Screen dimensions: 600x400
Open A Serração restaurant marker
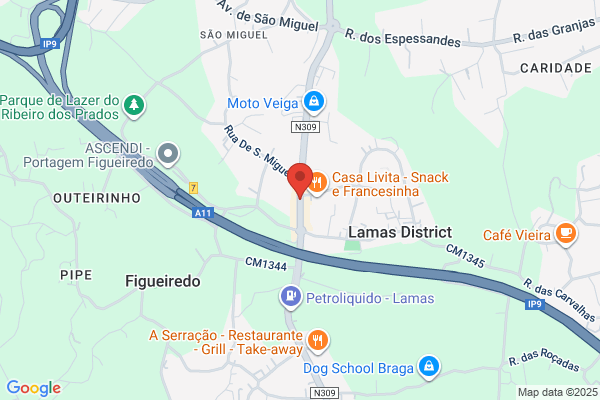(x=318, y=341)
